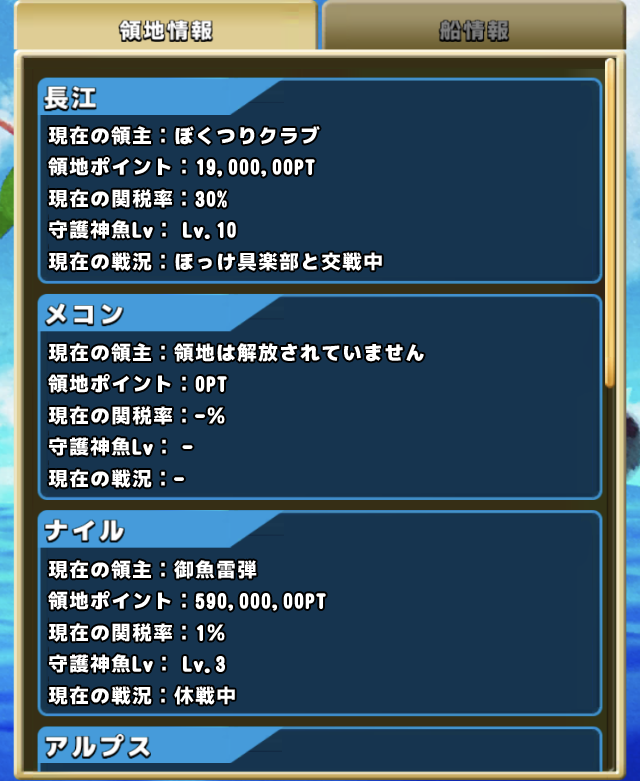Open the ナイル territory card
The image size is (640, 781).
(320, 613)
